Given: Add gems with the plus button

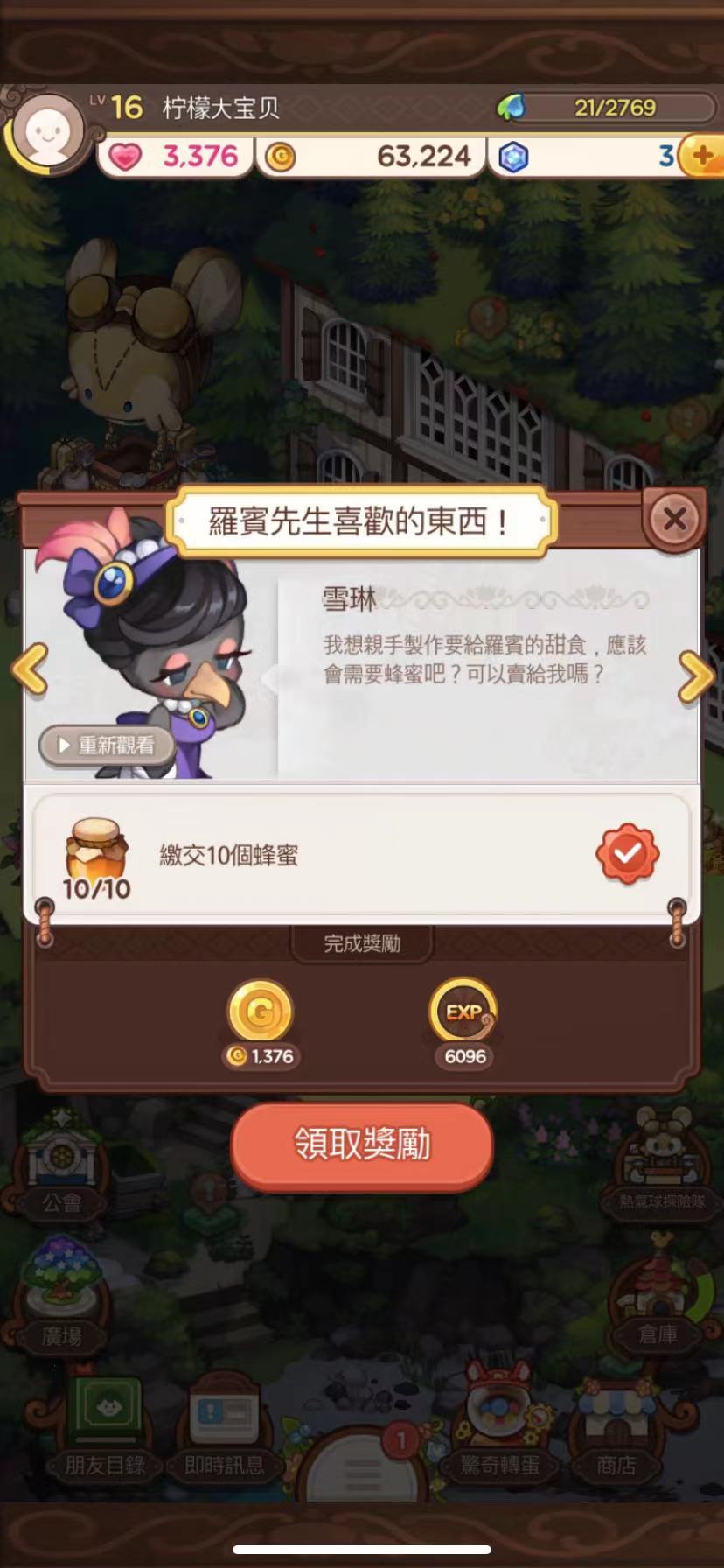Looking at the screenshot, I should 702,157.
